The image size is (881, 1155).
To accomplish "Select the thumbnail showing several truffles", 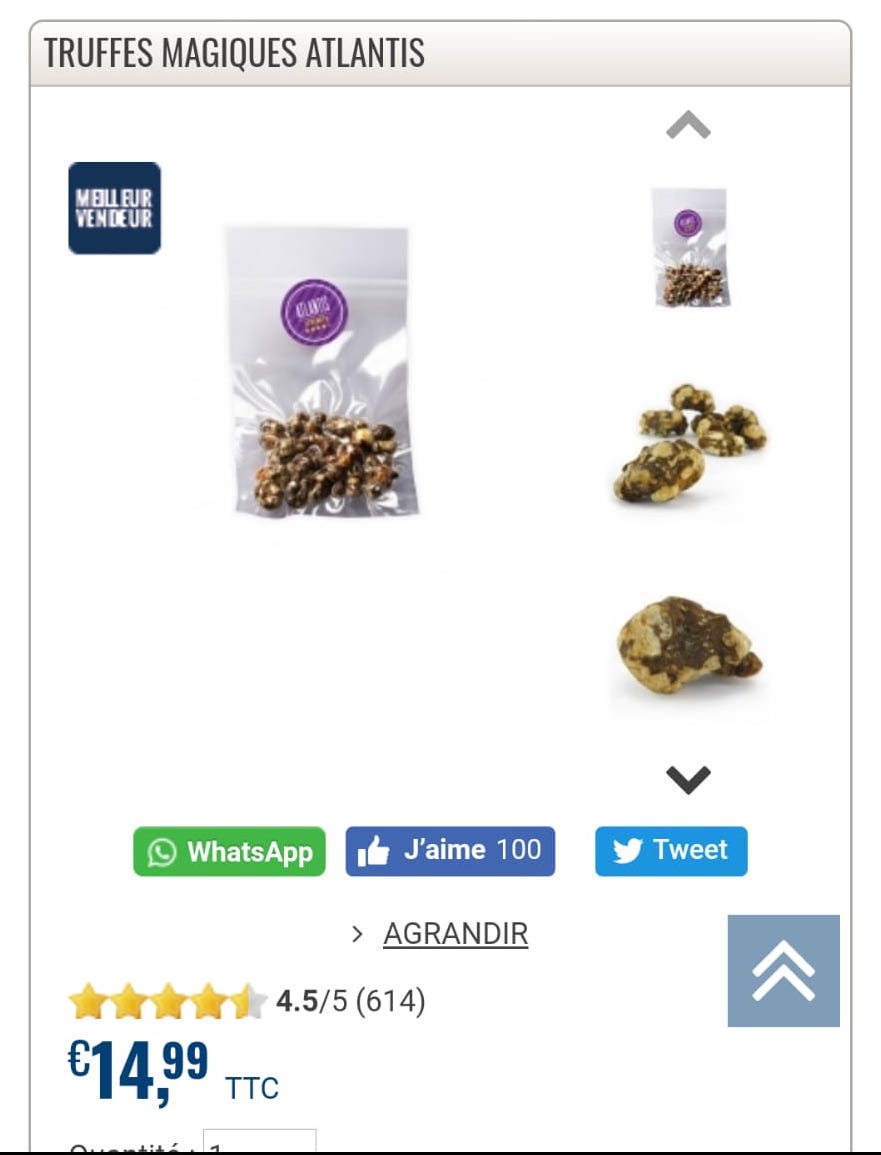I will [x=688, y=440].
